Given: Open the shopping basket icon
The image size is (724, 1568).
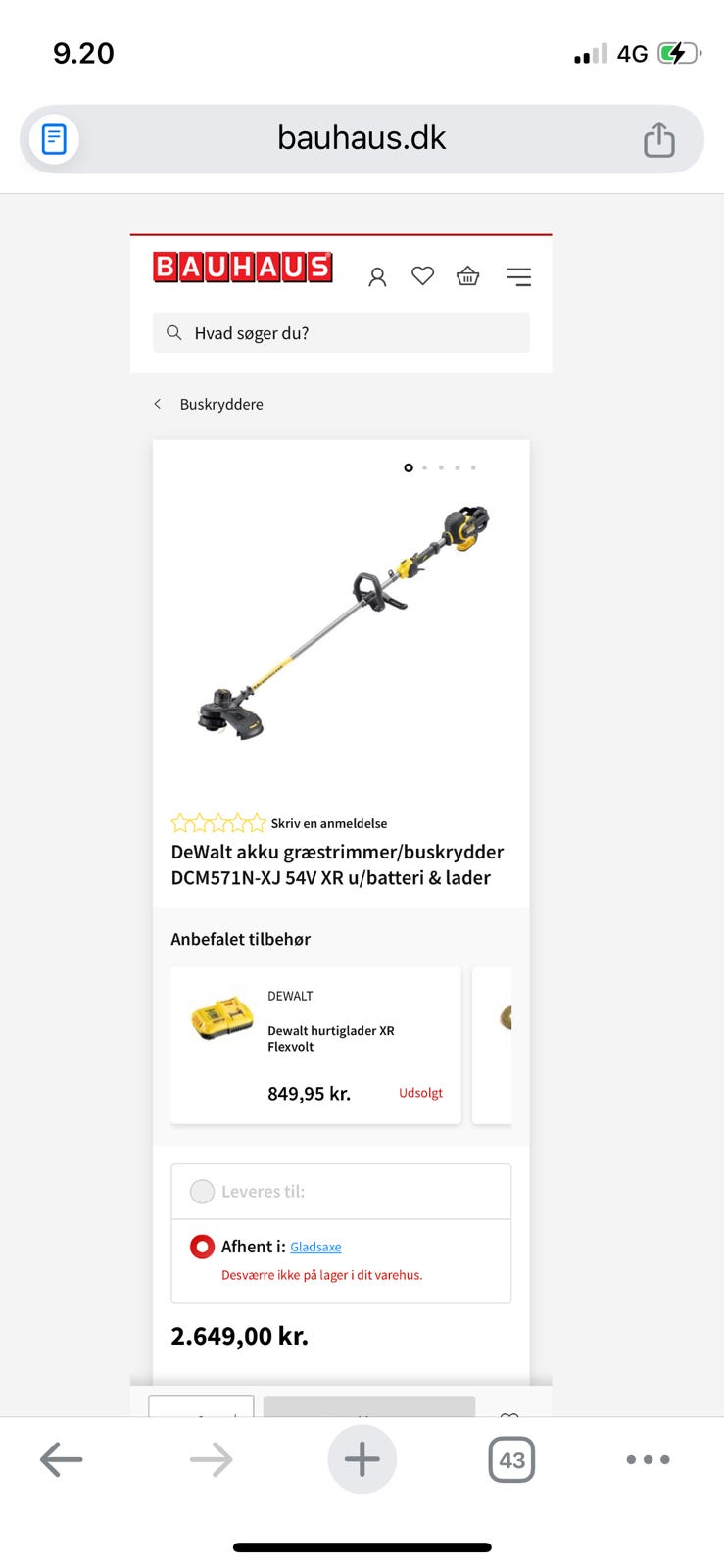Looking at the screenshot, I should (467, 276).
